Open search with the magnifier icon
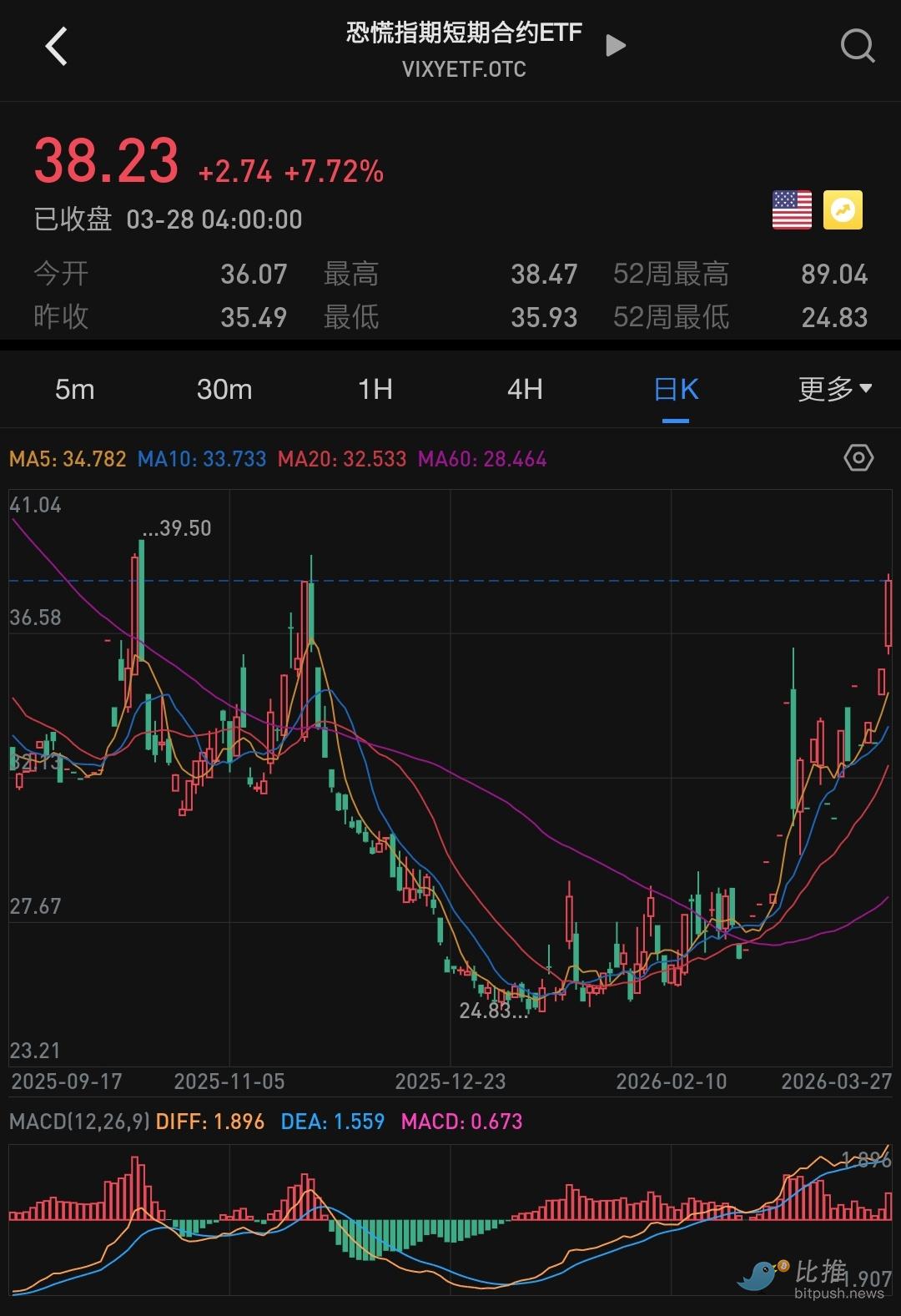 (x=857, y=46)
